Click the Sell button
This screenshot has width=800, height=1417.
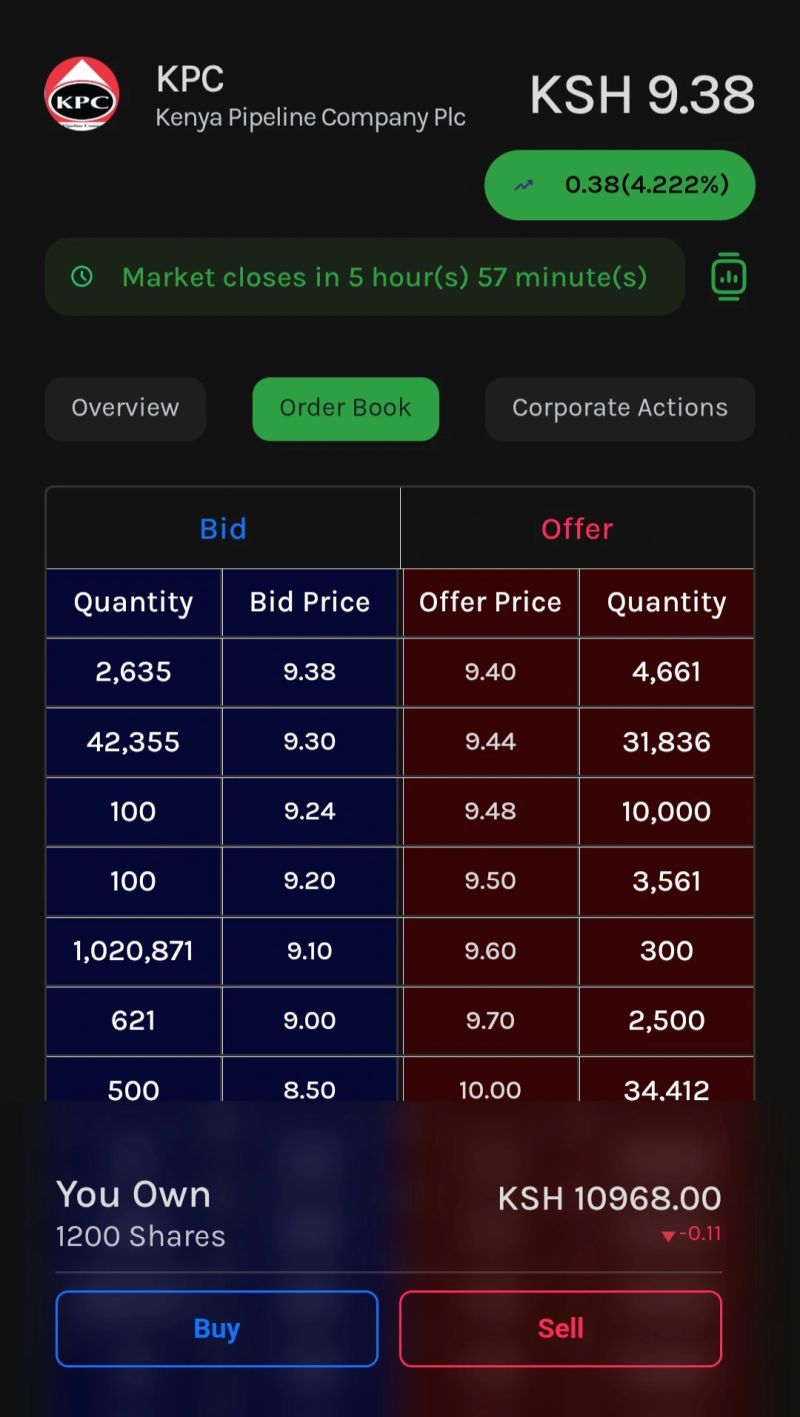(x=560, y=1328)
